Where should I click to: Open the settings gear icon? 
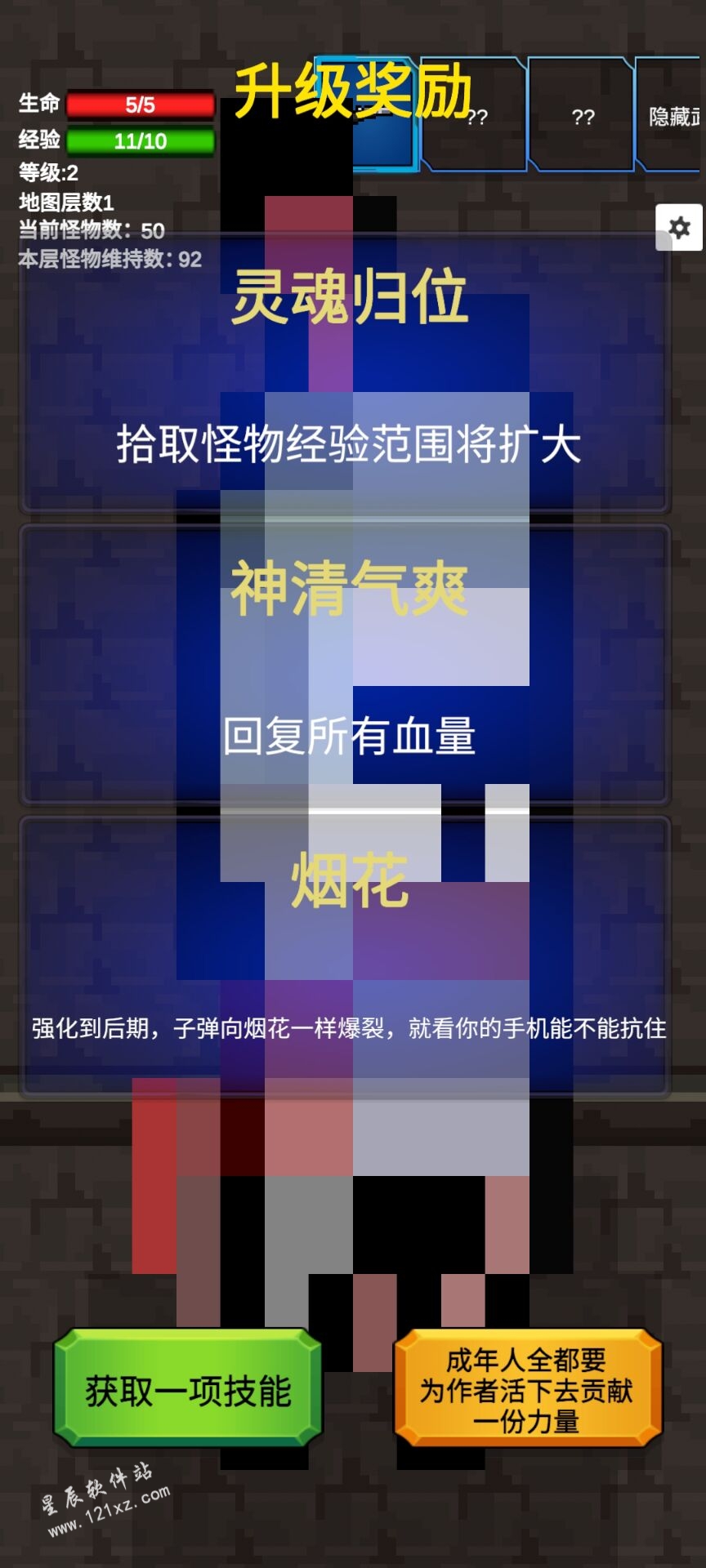coord(679,227)
